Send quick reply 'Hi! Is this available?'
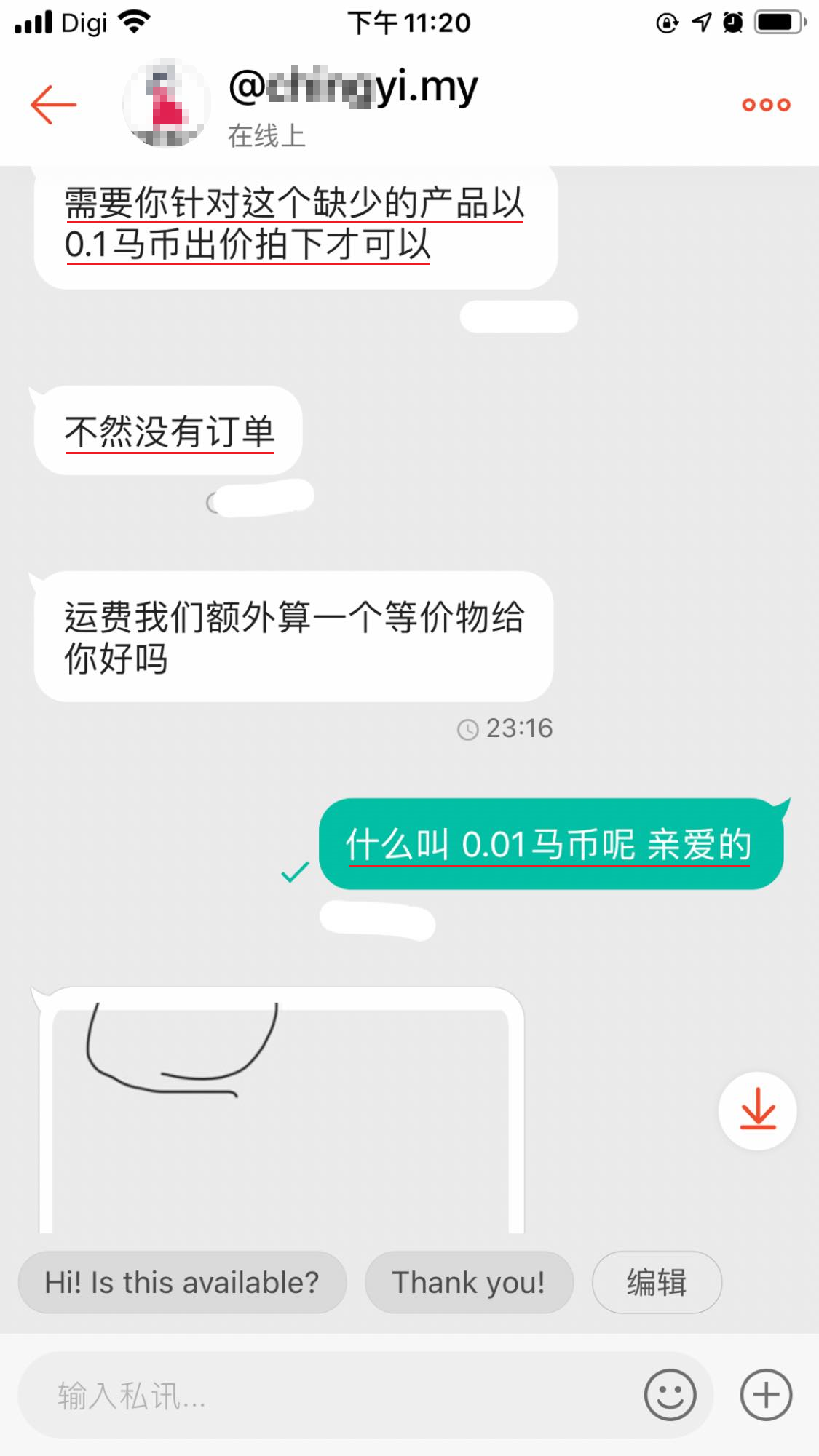 click(x=182, y=1282)
